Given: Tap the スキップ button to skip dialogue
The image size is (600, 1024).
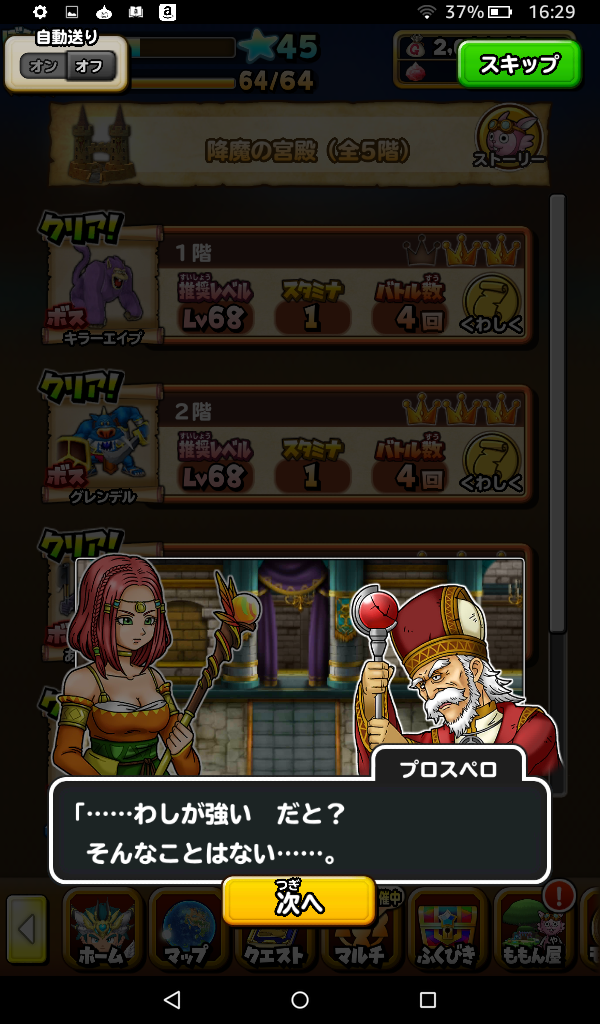Looking at the screenshot, I should 518,65.
